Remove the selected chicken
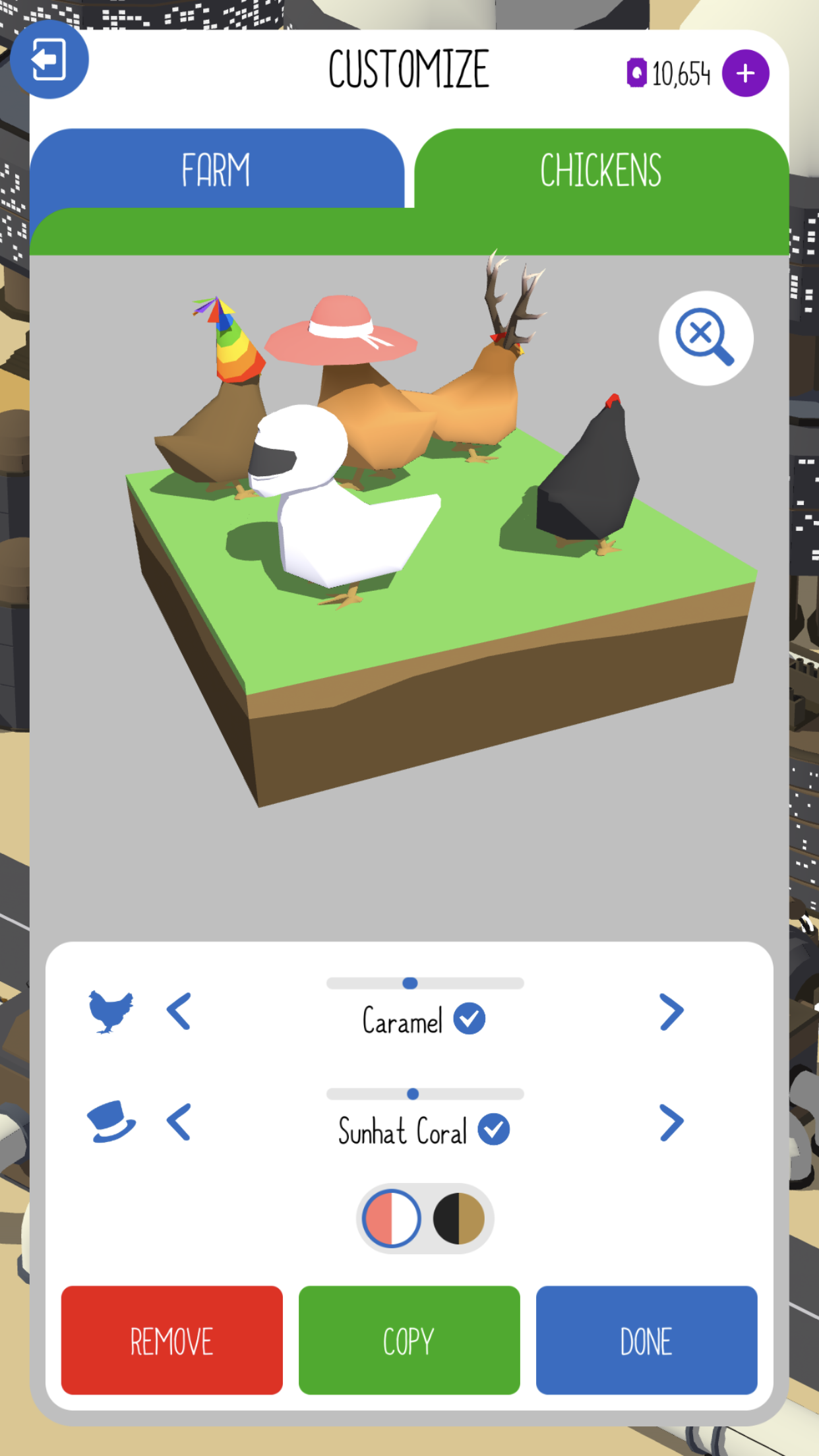The width and height of the screenshot is (819, 1456). coord(172,1340)
